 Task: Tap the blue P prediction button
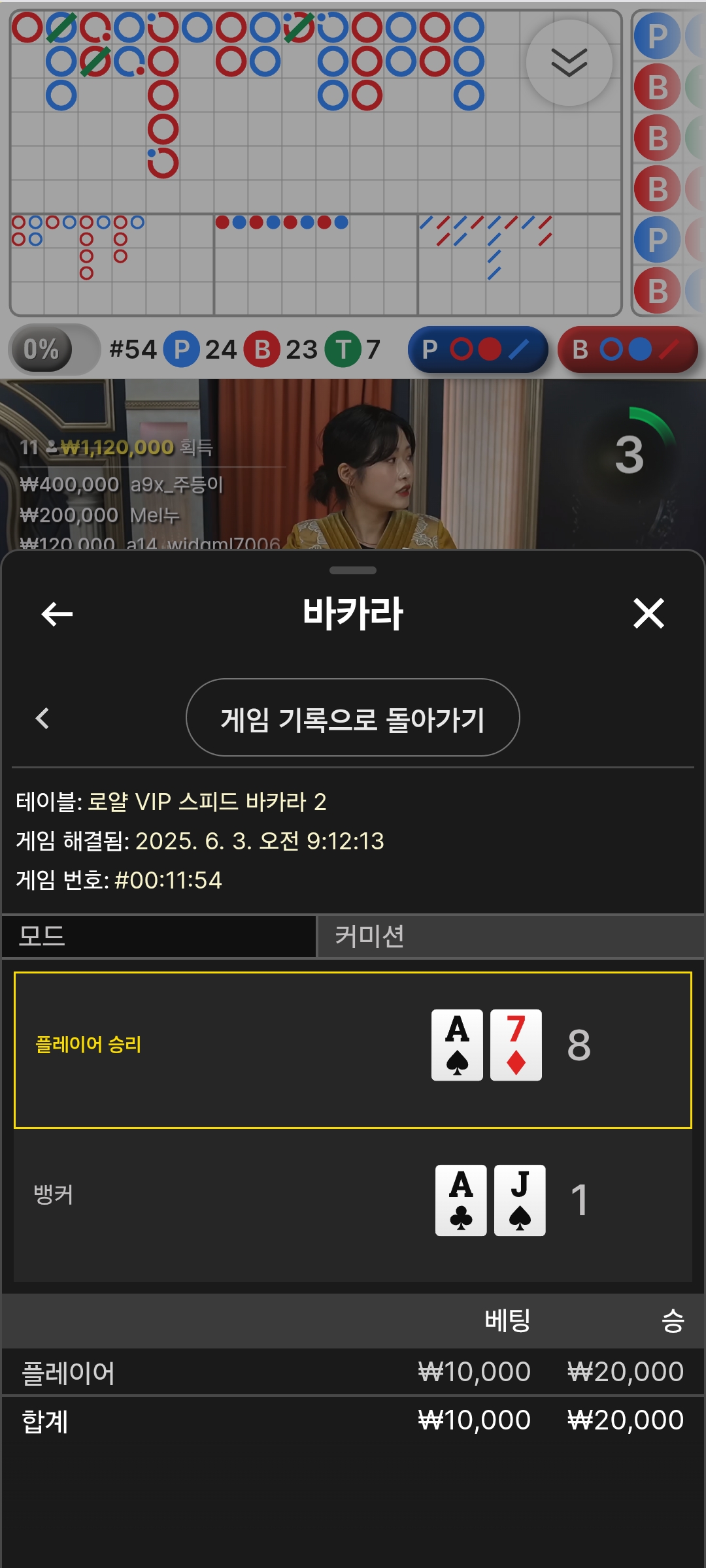tap(478, 350)
